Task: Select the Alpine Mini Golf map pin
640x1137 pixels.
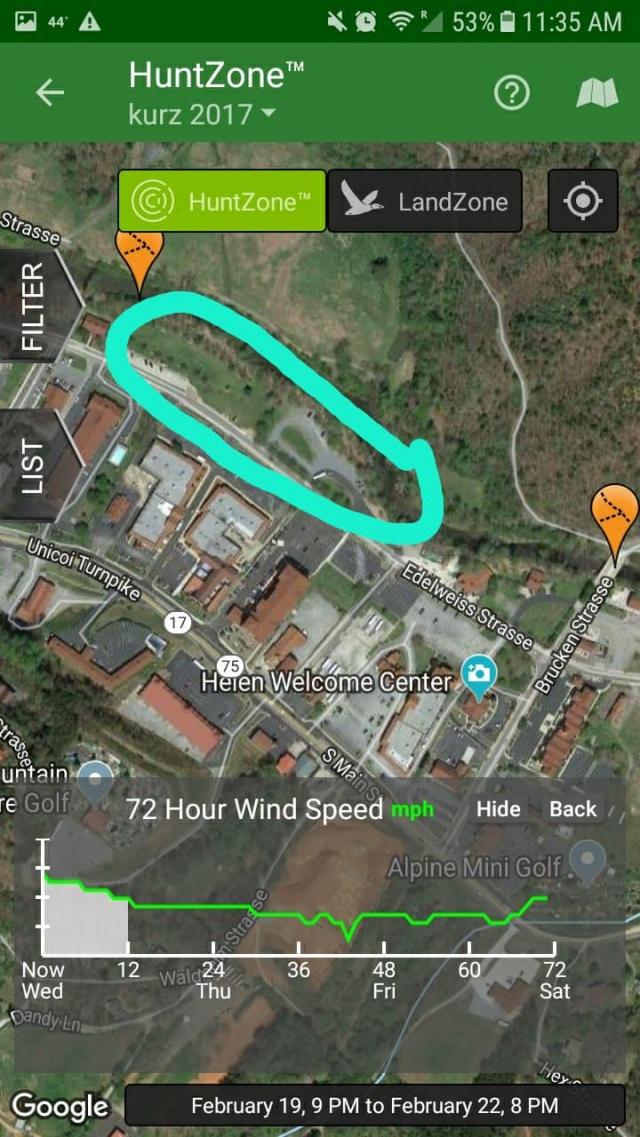Action: (588, 859)
